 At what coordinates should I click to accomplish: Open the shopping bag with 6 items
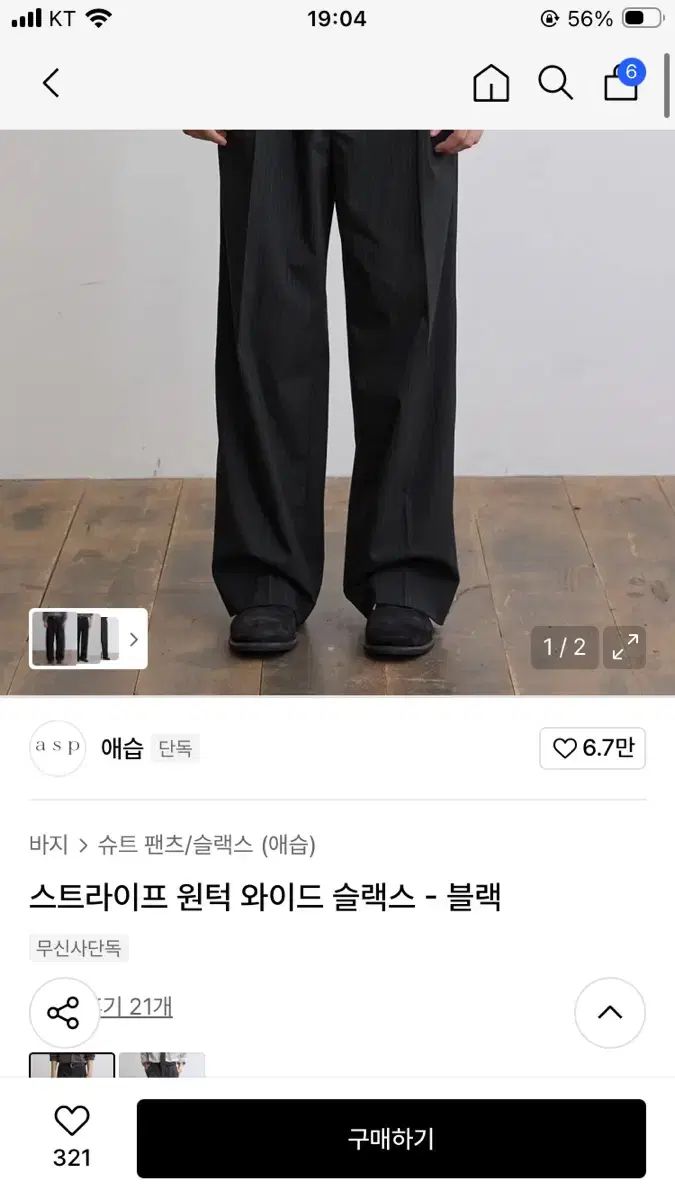622,83
